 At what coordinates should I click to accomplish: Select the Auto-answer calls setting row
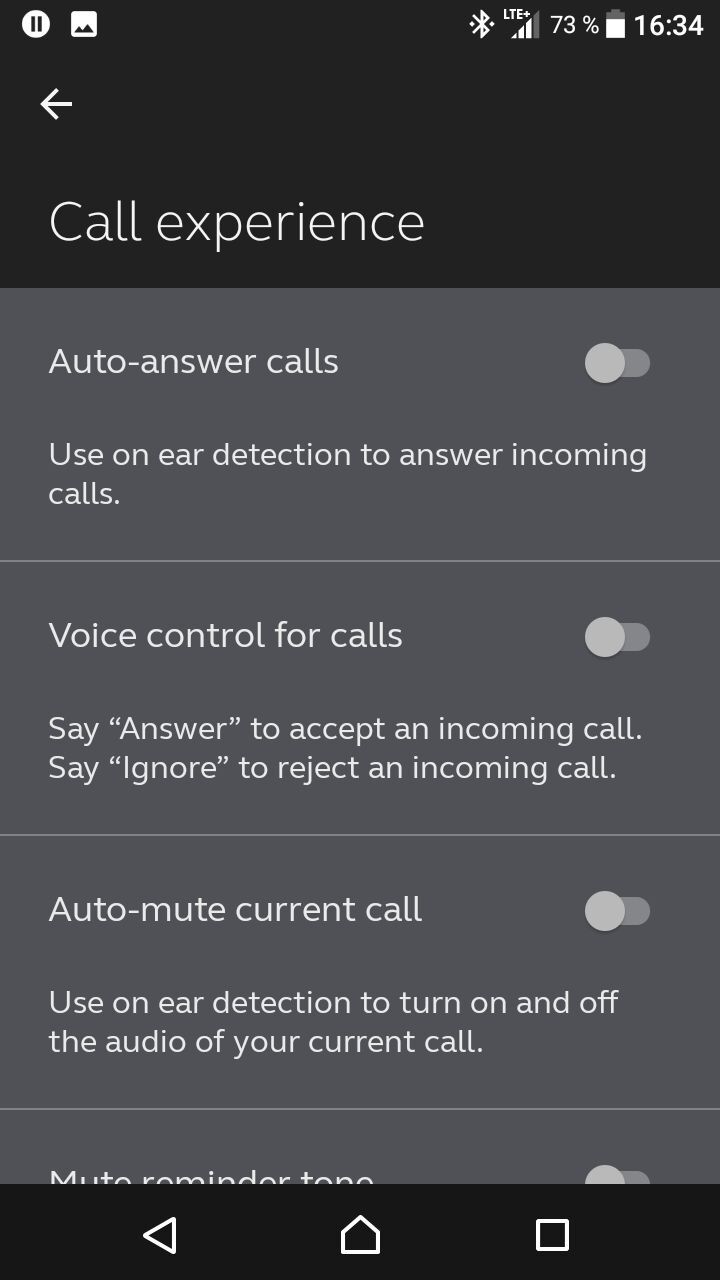pyautogui.click(x=193, y=362)
